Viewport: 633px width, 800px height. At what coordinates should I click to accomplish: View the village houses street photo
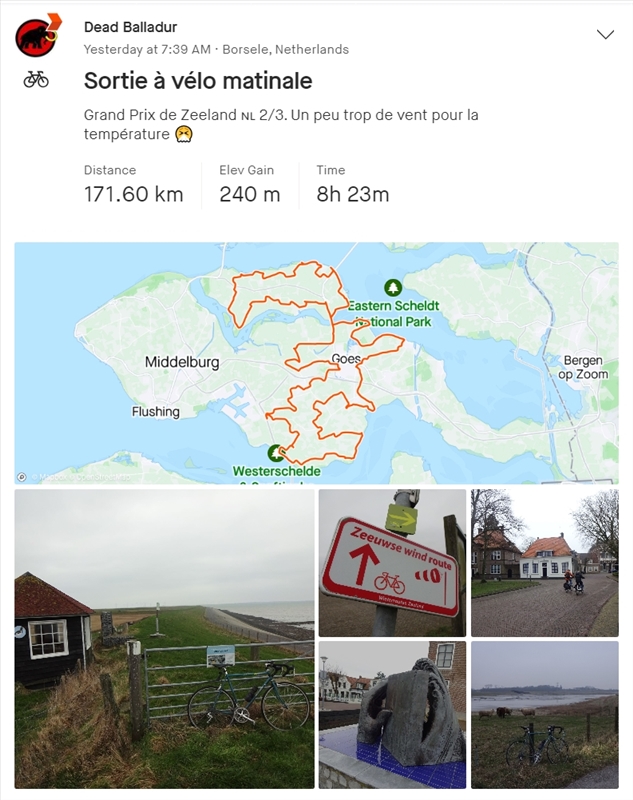(545, 562)
